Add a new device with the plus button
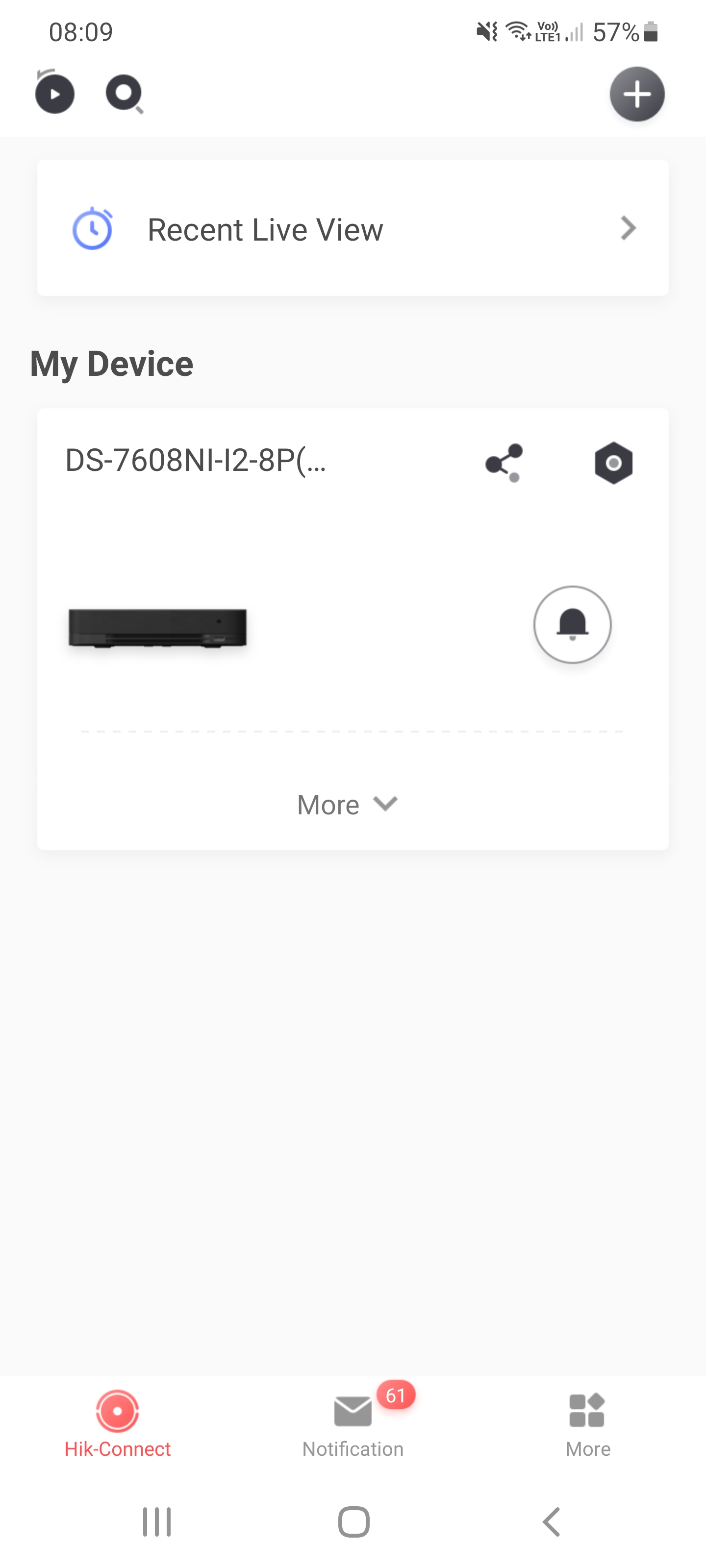The height and width of the screenshot is (1568, 706). pyautogui.click(x=636, y=95)
